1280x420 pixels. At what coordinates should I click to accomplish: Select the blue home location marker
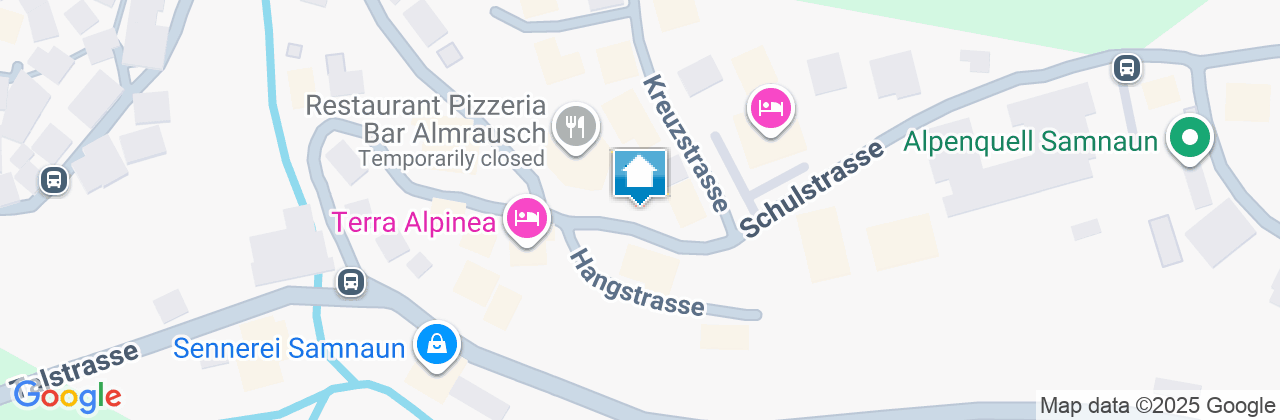(x=639, y=176)
